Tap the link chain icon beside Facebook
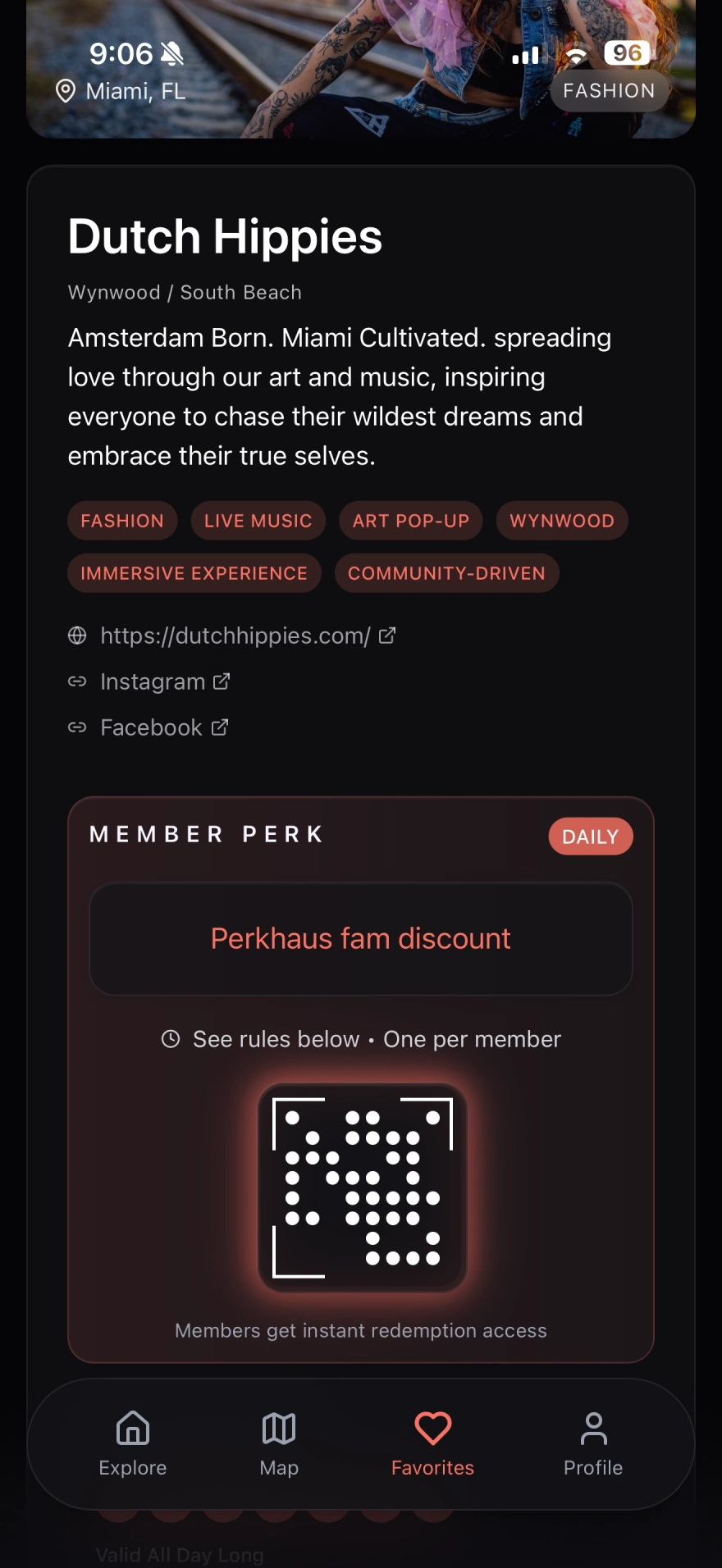The image size is (722, 1568). pyautogui.click(x=77, y=727)
